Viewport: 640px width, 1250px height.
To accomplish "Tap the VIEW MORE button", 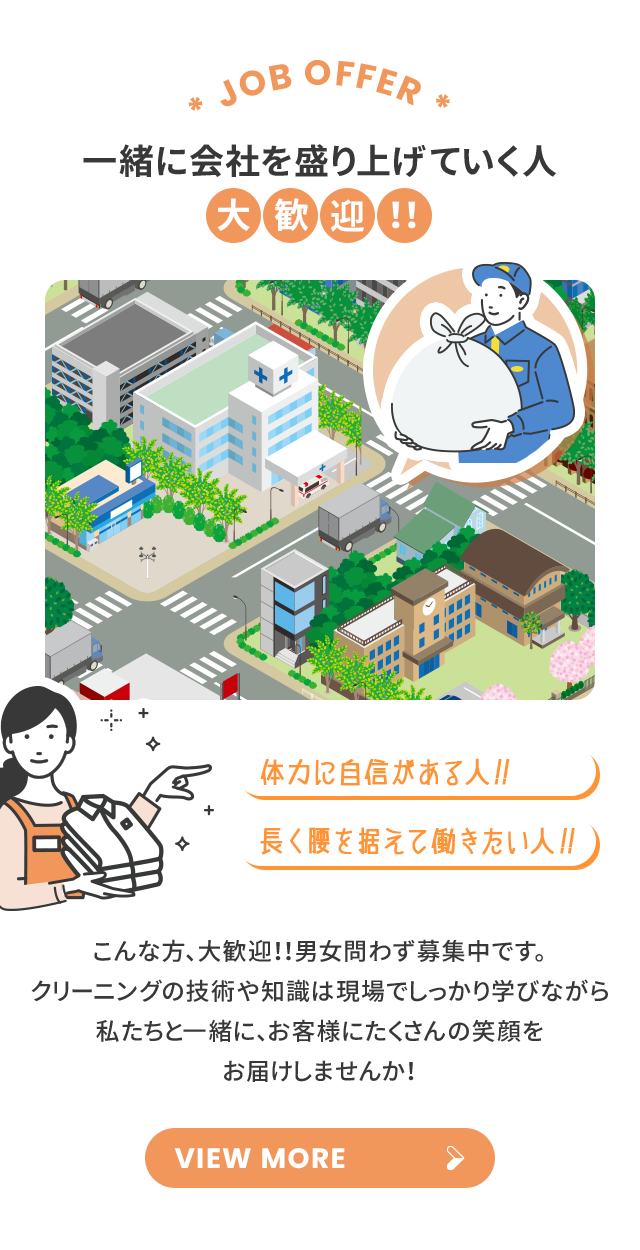I will pyautogui.click(x=320, y=1158).
